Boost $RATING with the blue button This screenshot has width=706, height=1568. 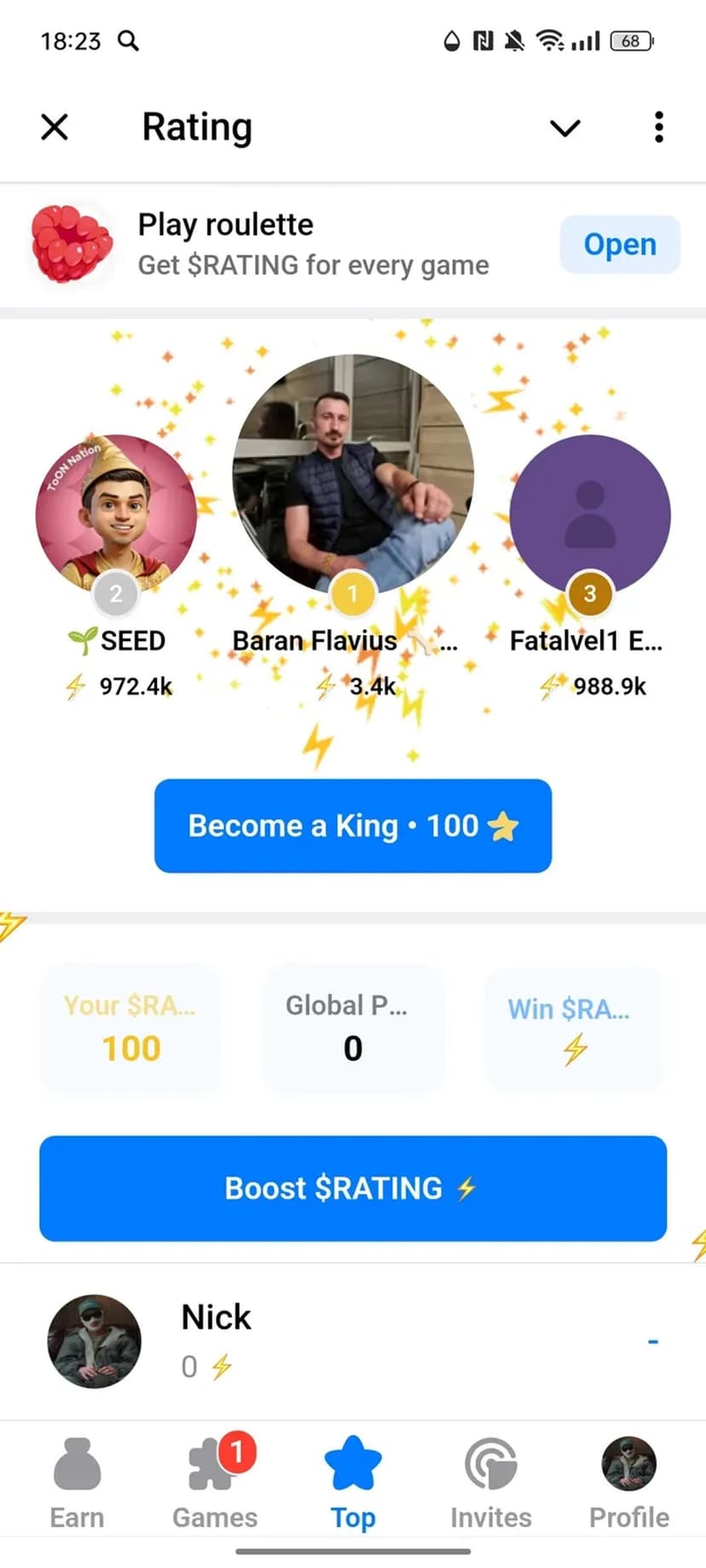(x=352, y=1188)
